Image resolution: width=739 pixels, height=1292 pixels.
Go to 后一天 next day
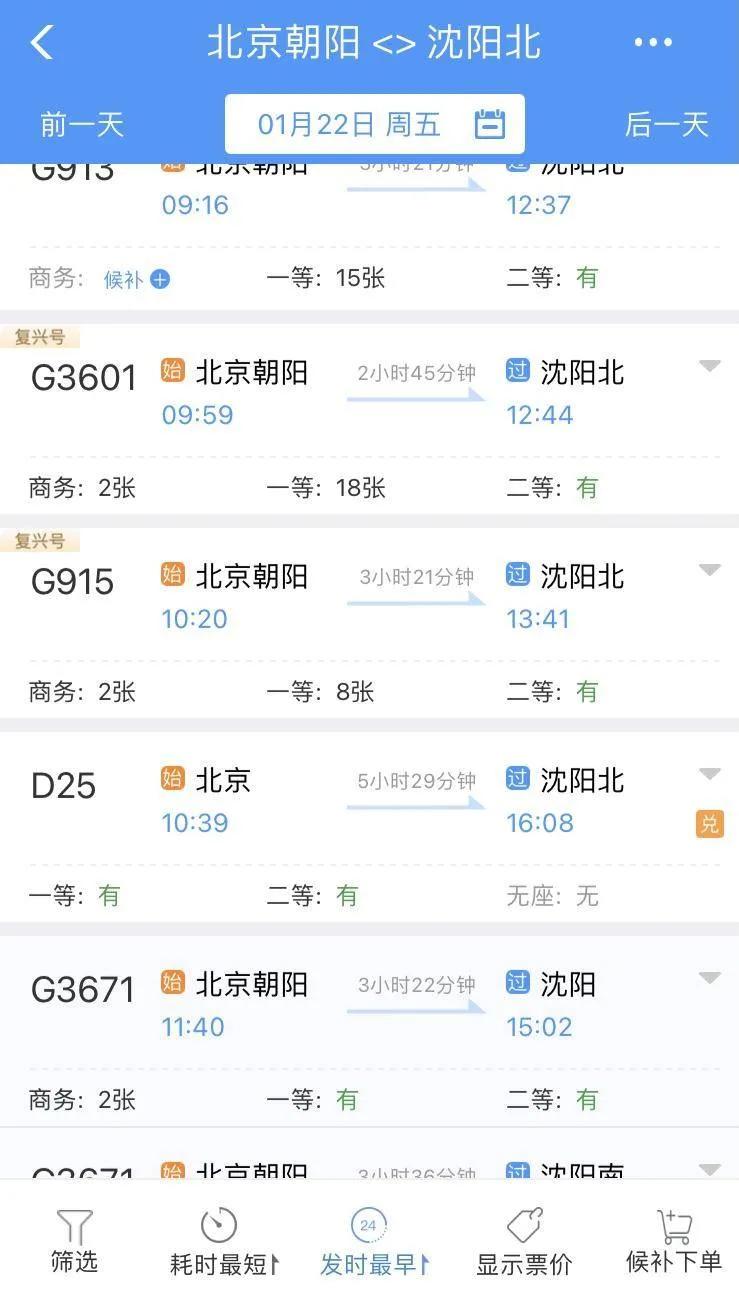(x=667, y=123)
